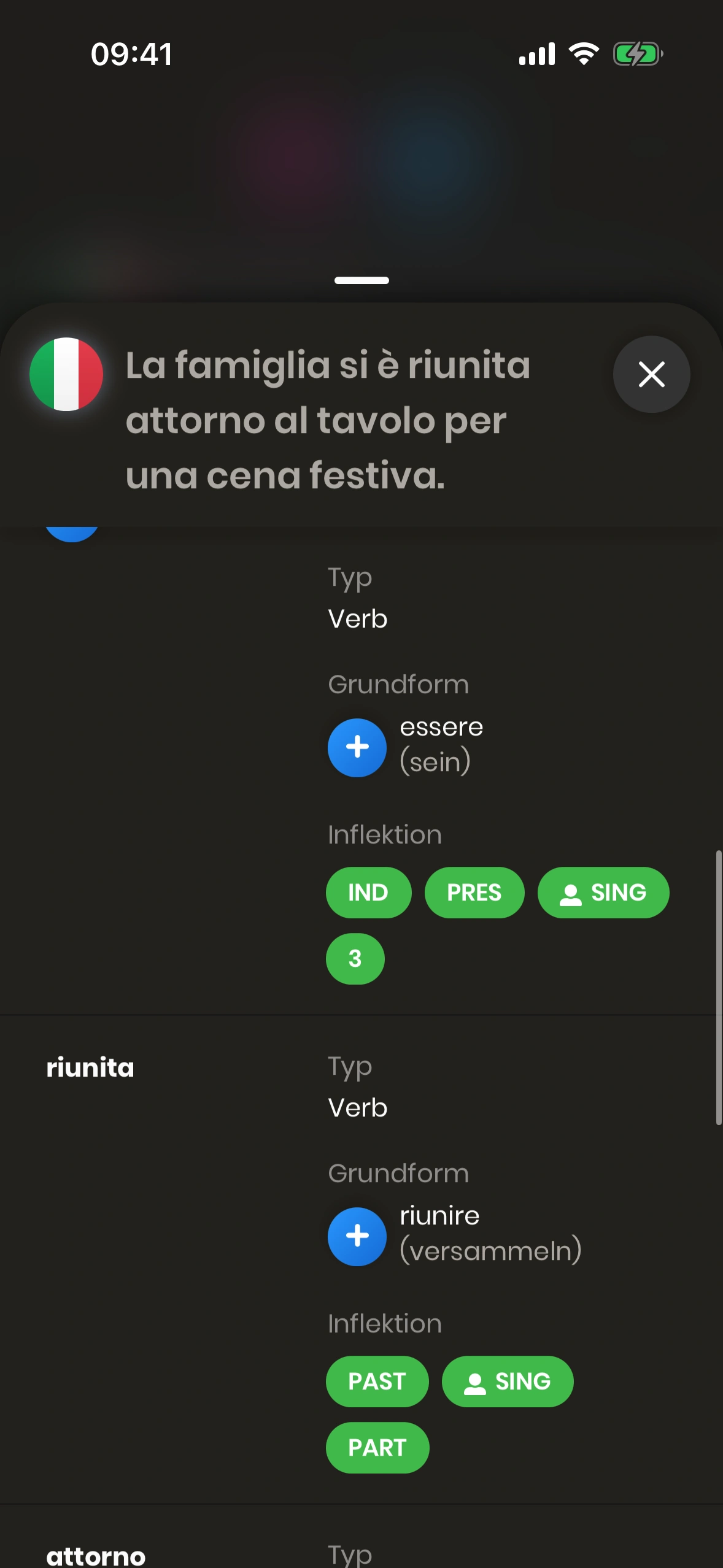Add riunire (versammeln) to vocabulary
The image size is (723, 1568).
click(357, 1236)
